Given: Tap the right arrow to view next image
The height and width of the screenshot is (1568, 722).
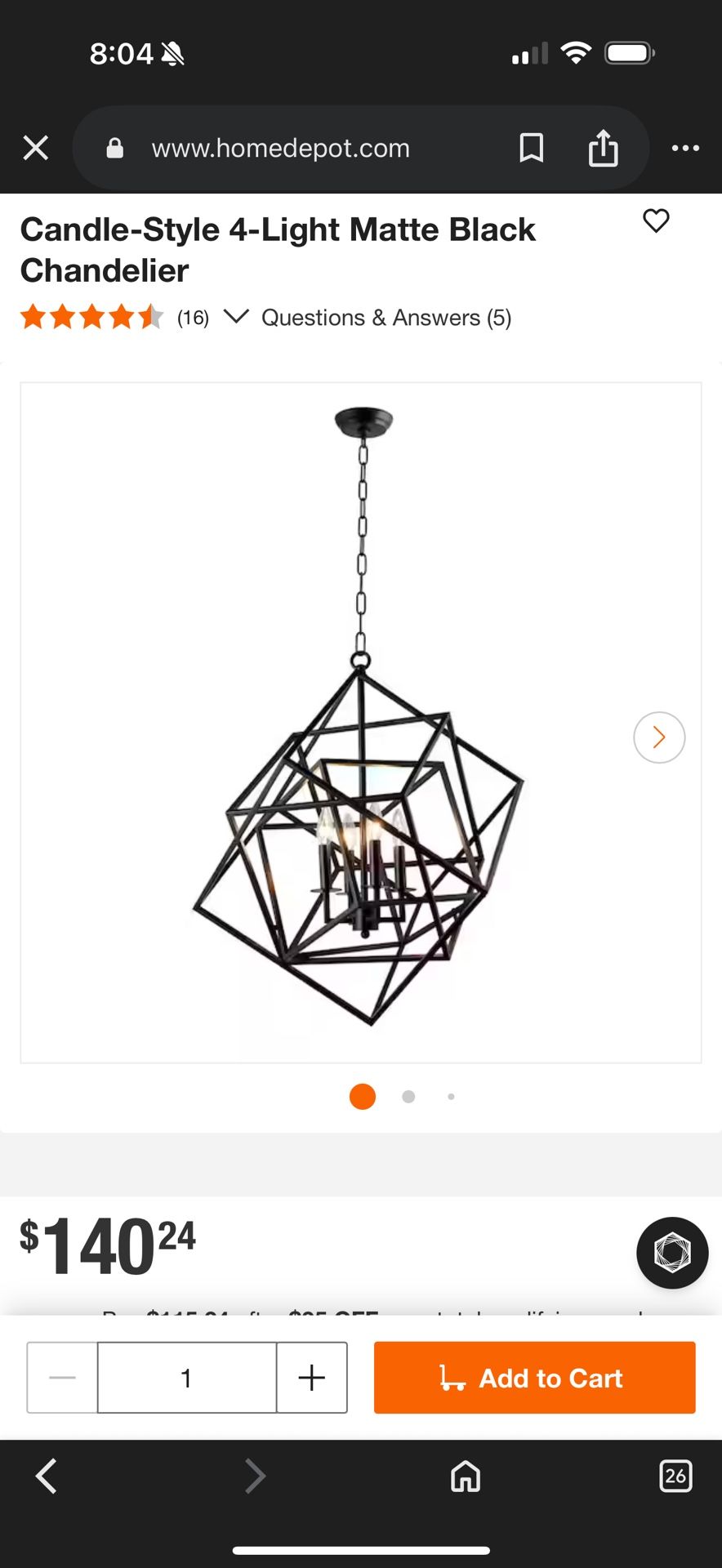Looking at the screenshot, I should [658, 737].
